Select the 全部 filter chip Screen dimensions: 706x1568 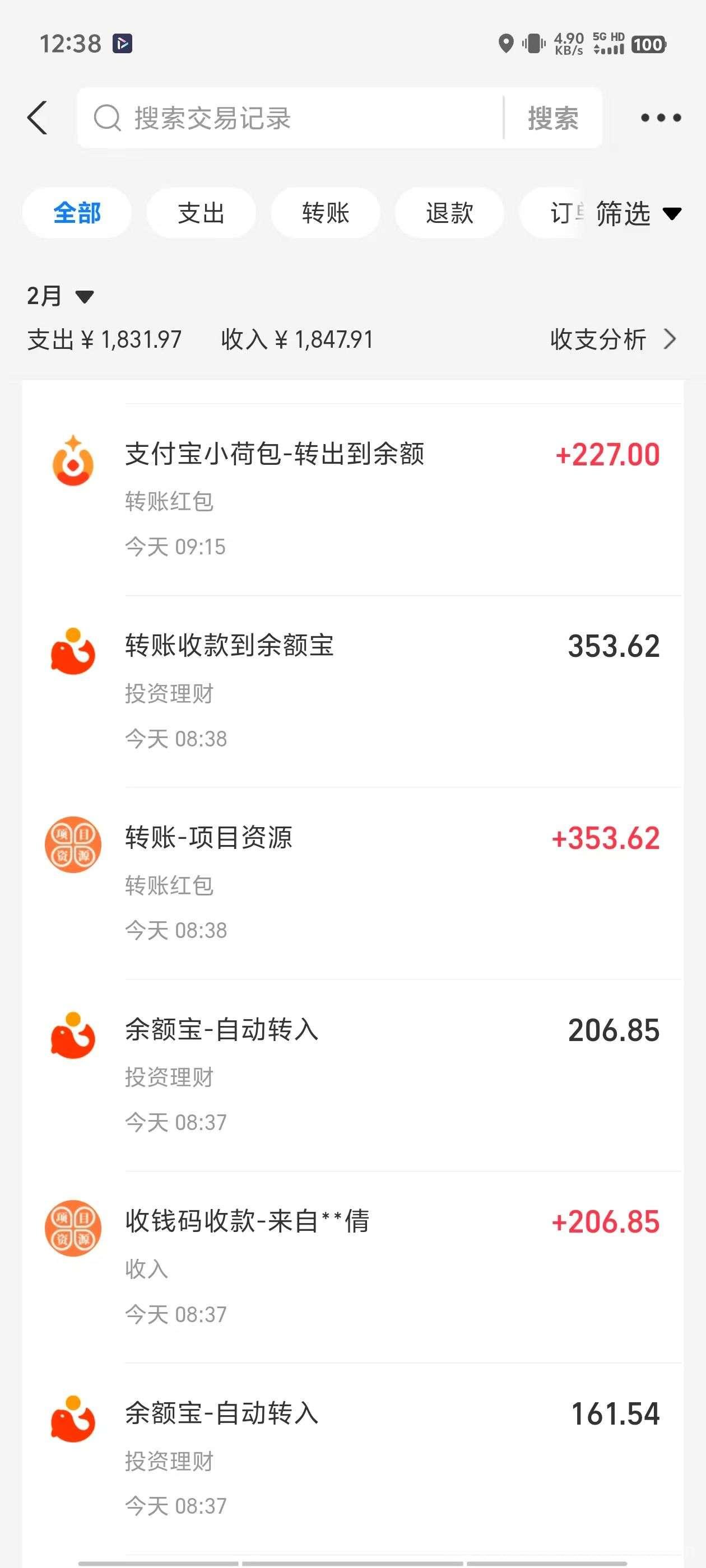pyautogui.click(x=77, y=213)
